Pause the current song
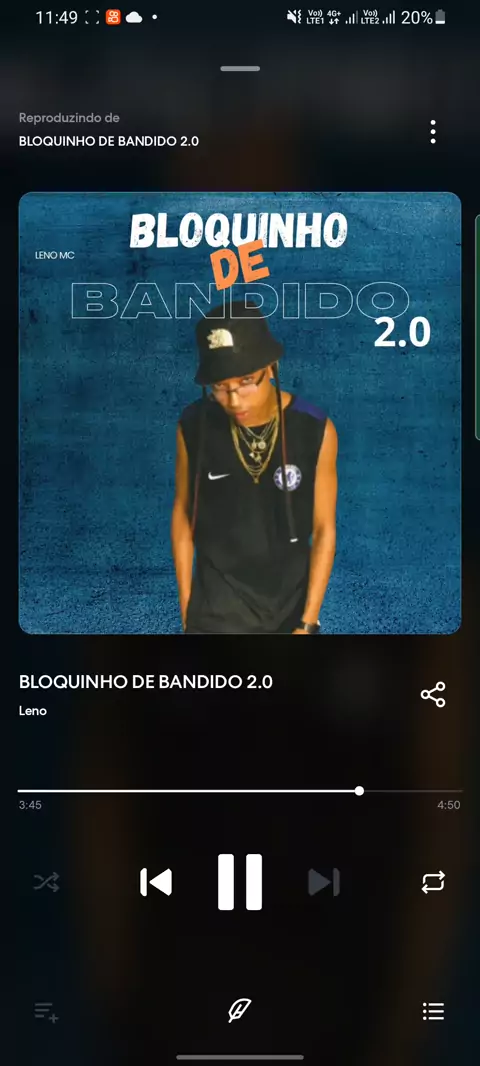The width and height of the screenshot is (480, 1066). click(240, 882)
